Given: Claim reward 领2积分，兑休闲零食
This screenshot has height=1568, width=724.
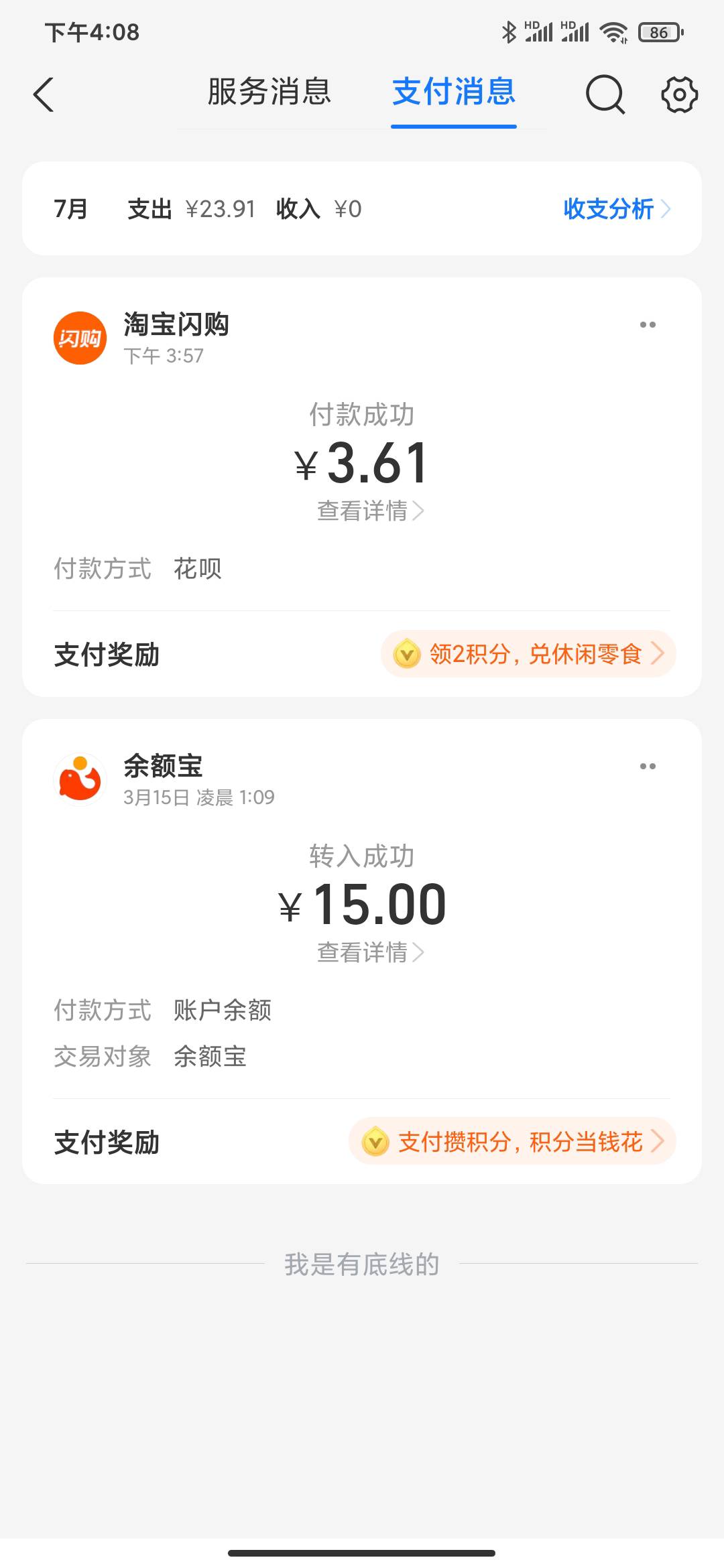Looking at the screenshot, I should [528, 654].
